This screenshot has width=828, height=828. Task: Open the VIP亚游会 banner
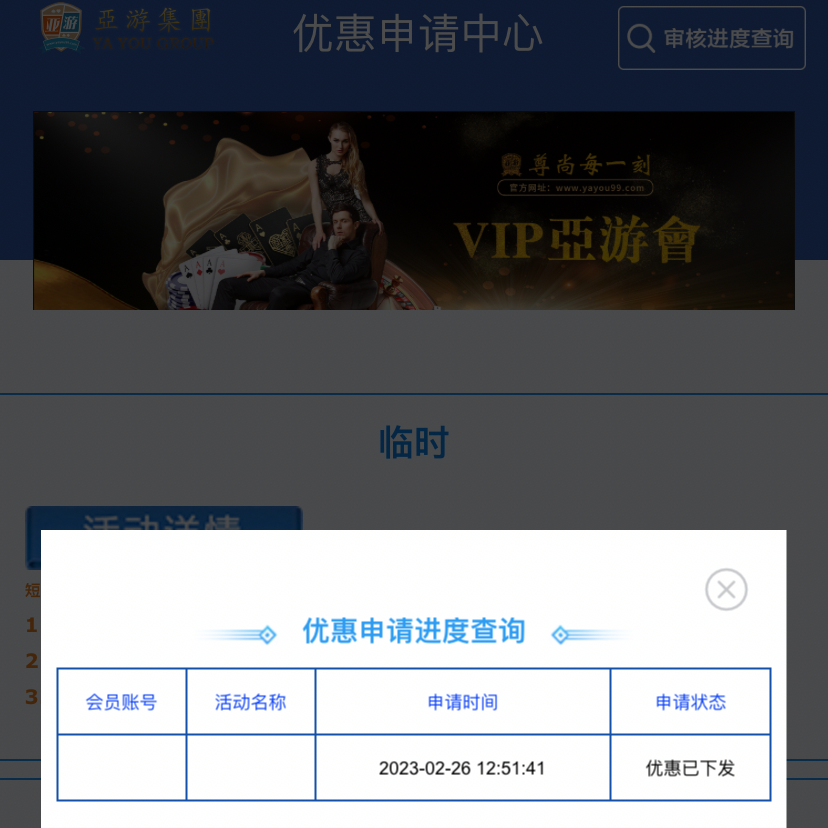click(414, 211)
